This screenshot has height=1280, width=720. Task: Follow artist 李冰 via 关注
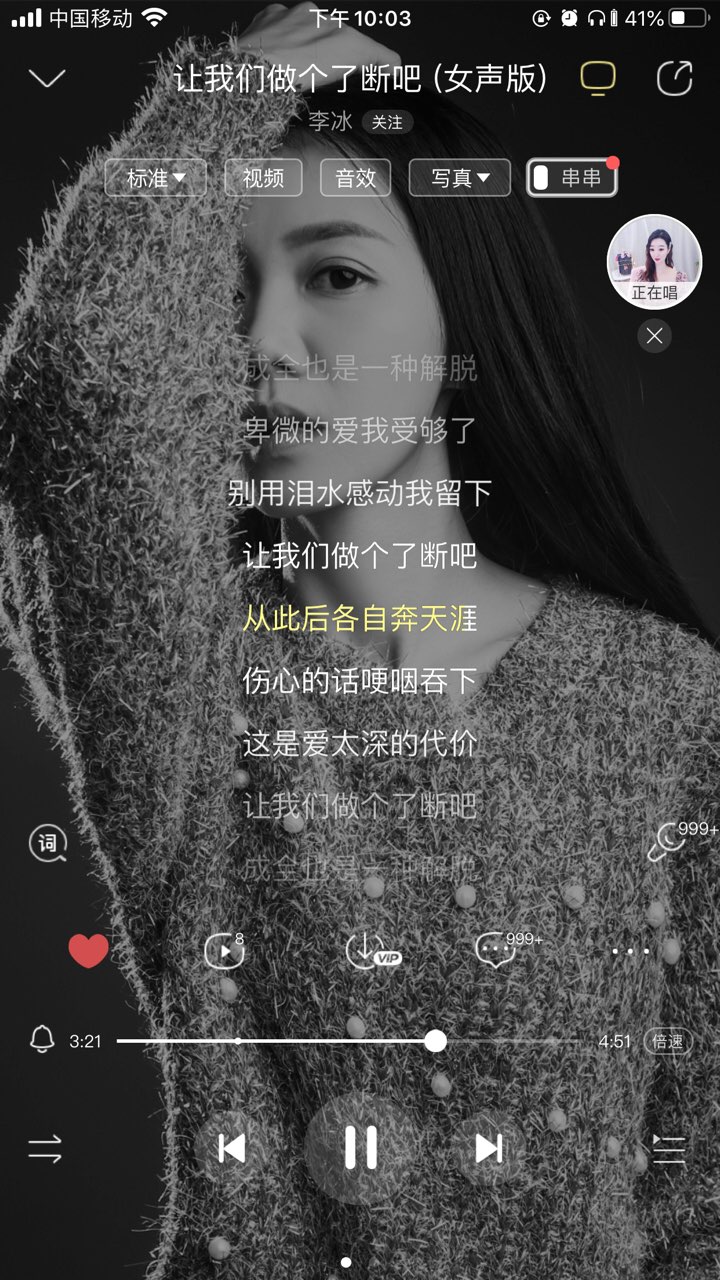[387, 122]
